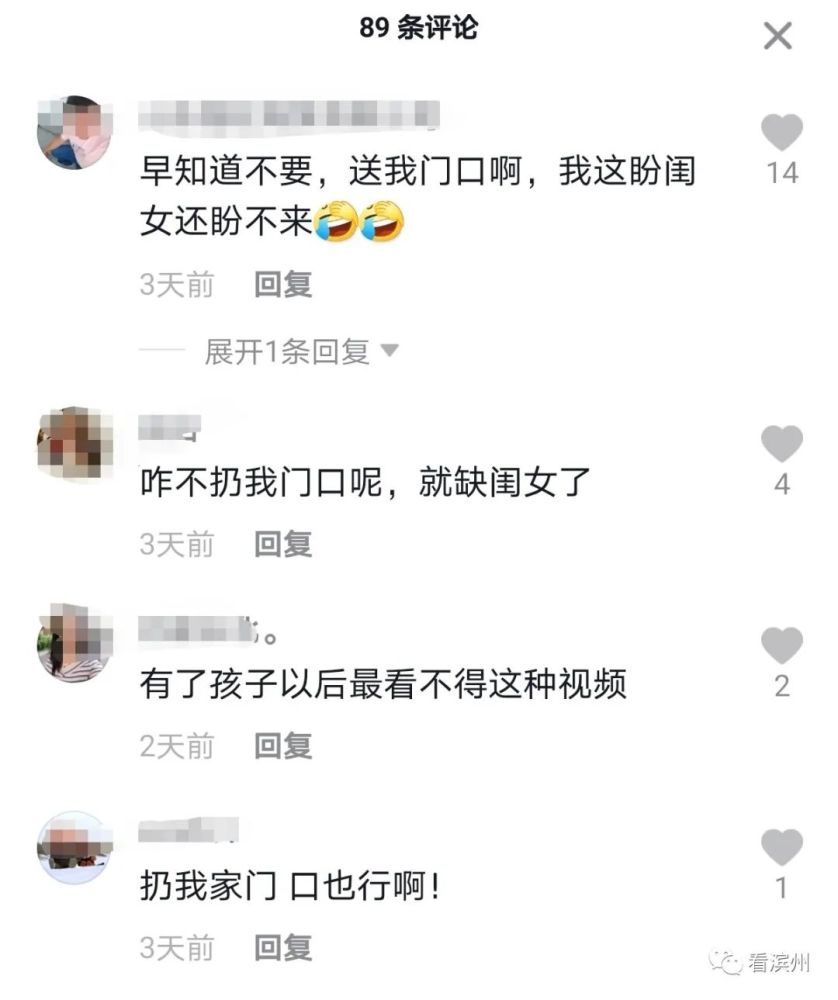Like the comment 有了孩子以后最看不得这种视频

[x=781, y=645]
